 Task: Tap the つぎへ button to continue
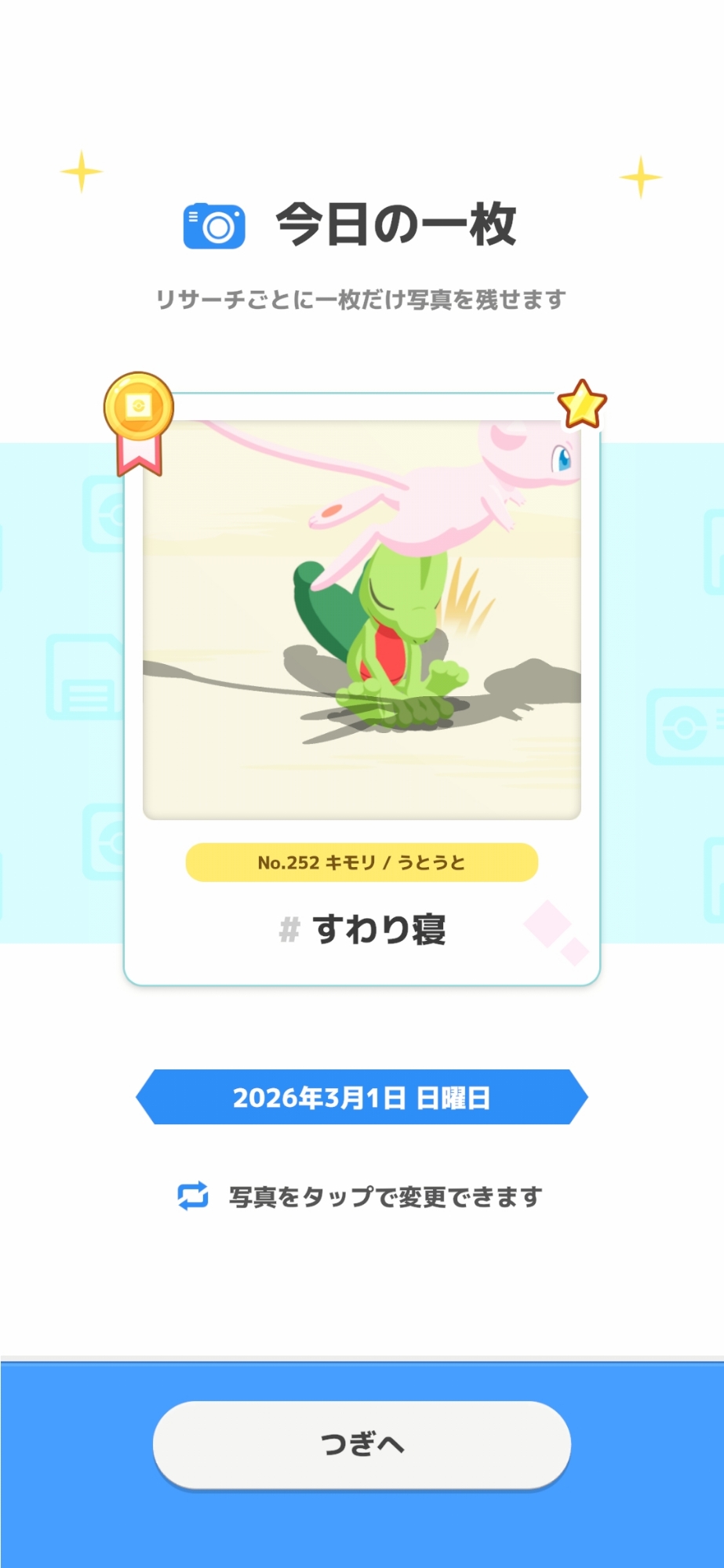tap(362, 1443)
